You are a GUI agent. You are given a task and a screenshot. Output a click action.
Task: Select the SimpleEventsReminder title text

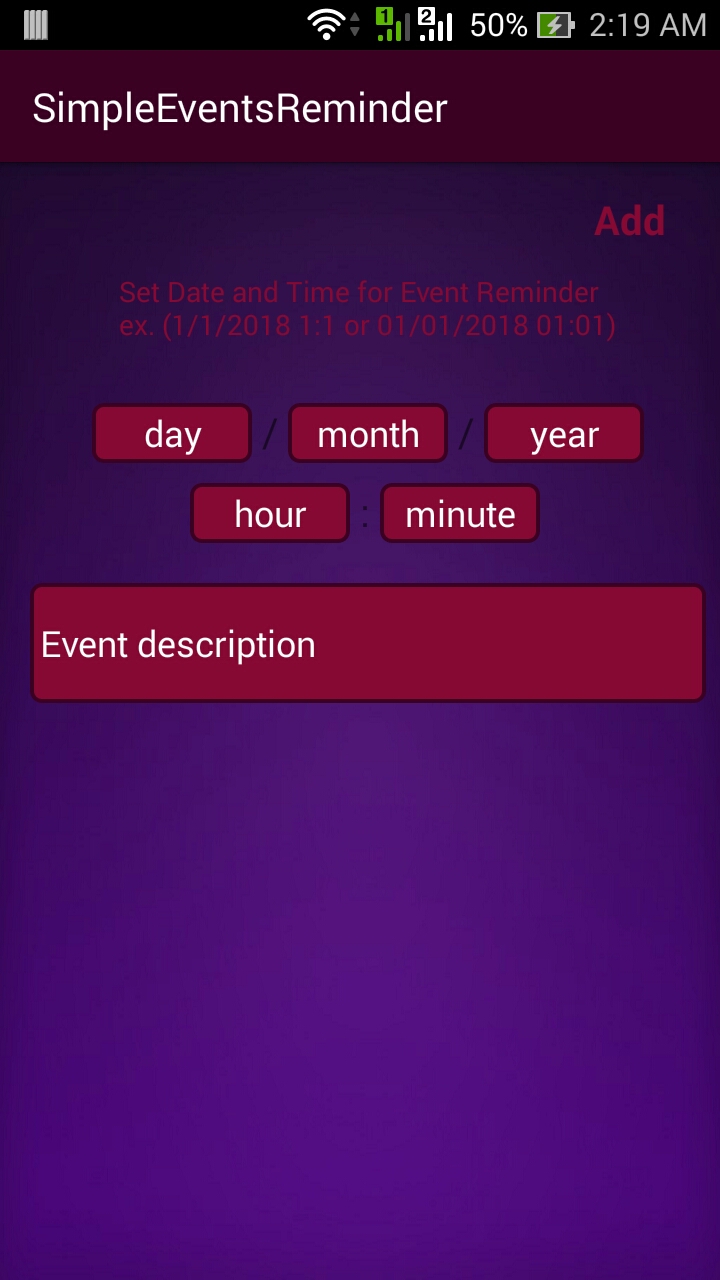click(x=240, y=106)
